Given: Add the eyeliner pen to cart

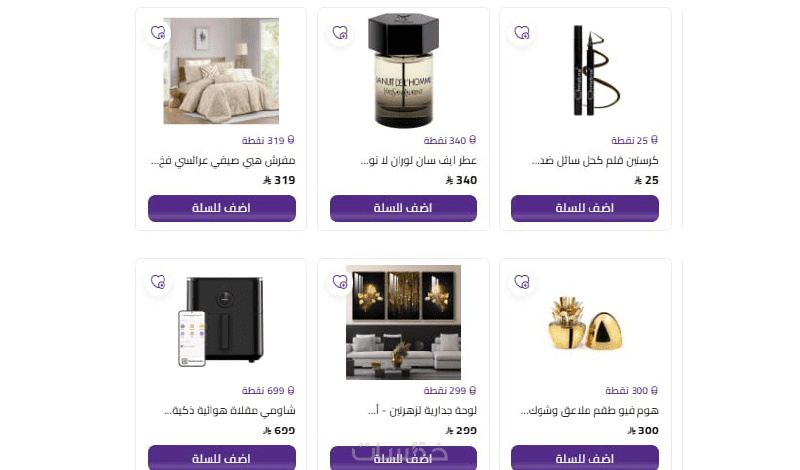Looking at the screenshot, I should point(585,208).
